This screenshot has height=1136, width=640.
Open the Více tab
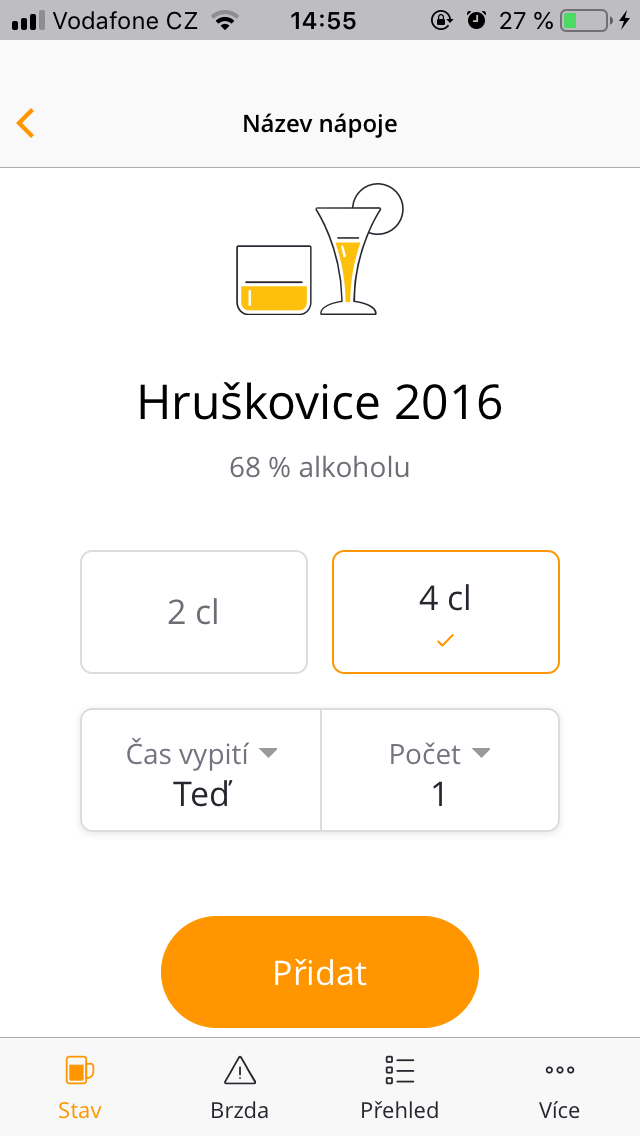point(560,1086)
